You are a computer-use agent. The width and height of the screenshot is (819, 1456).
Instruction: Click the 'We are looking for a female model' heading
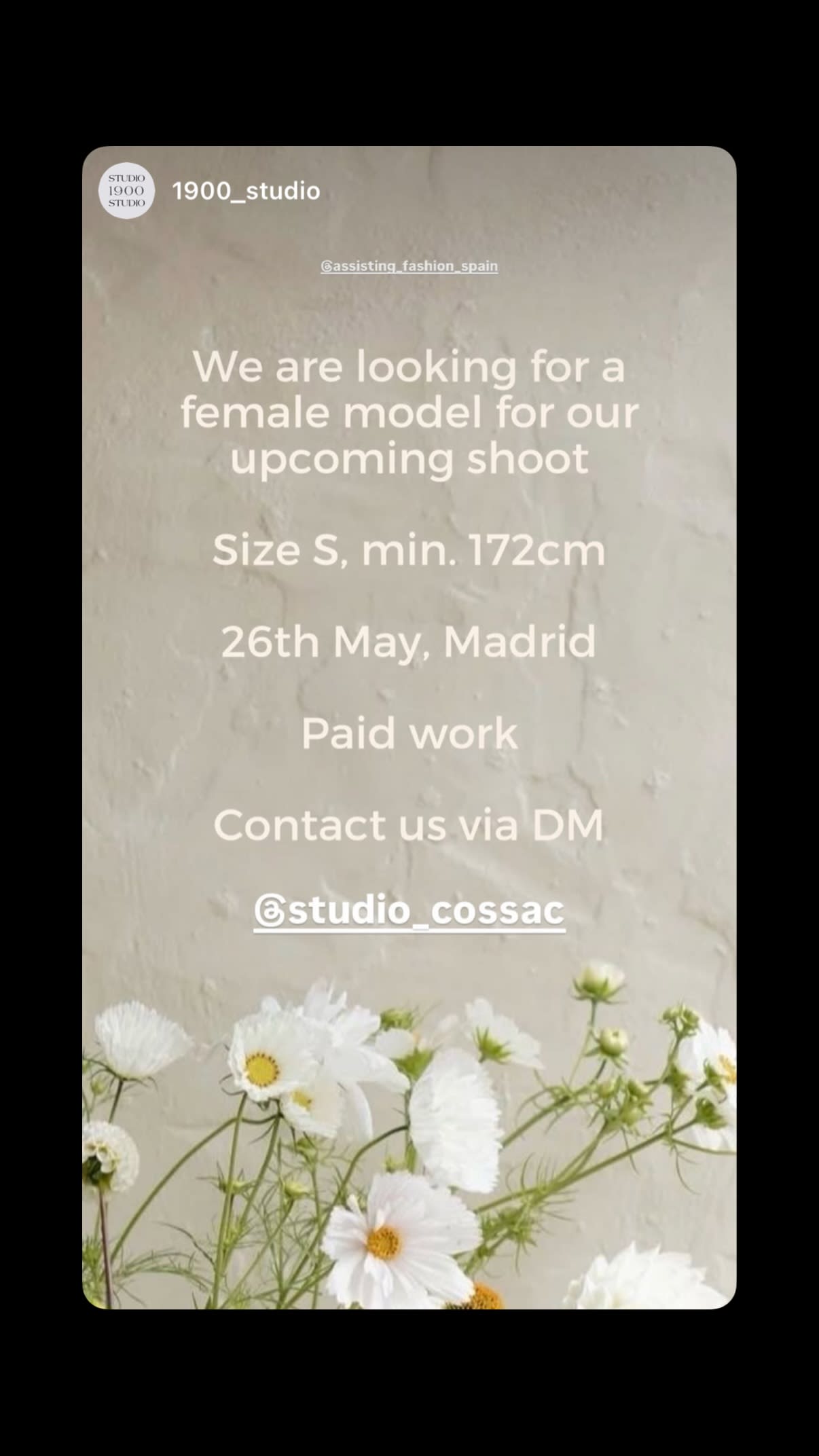[409, 411]
